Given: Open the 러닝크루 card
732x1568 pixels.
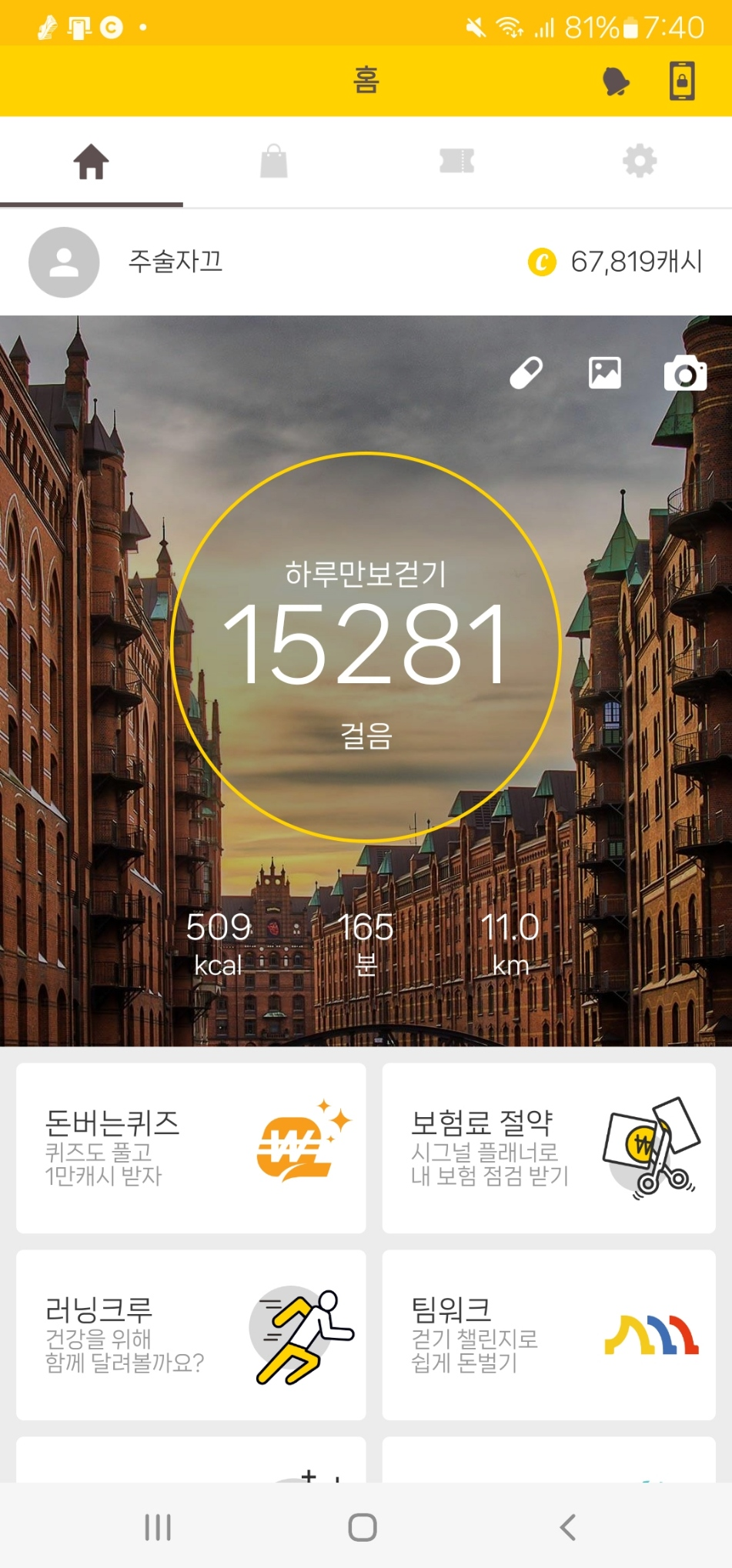Looking at the screenshot, I should [x=191, y=1335].
